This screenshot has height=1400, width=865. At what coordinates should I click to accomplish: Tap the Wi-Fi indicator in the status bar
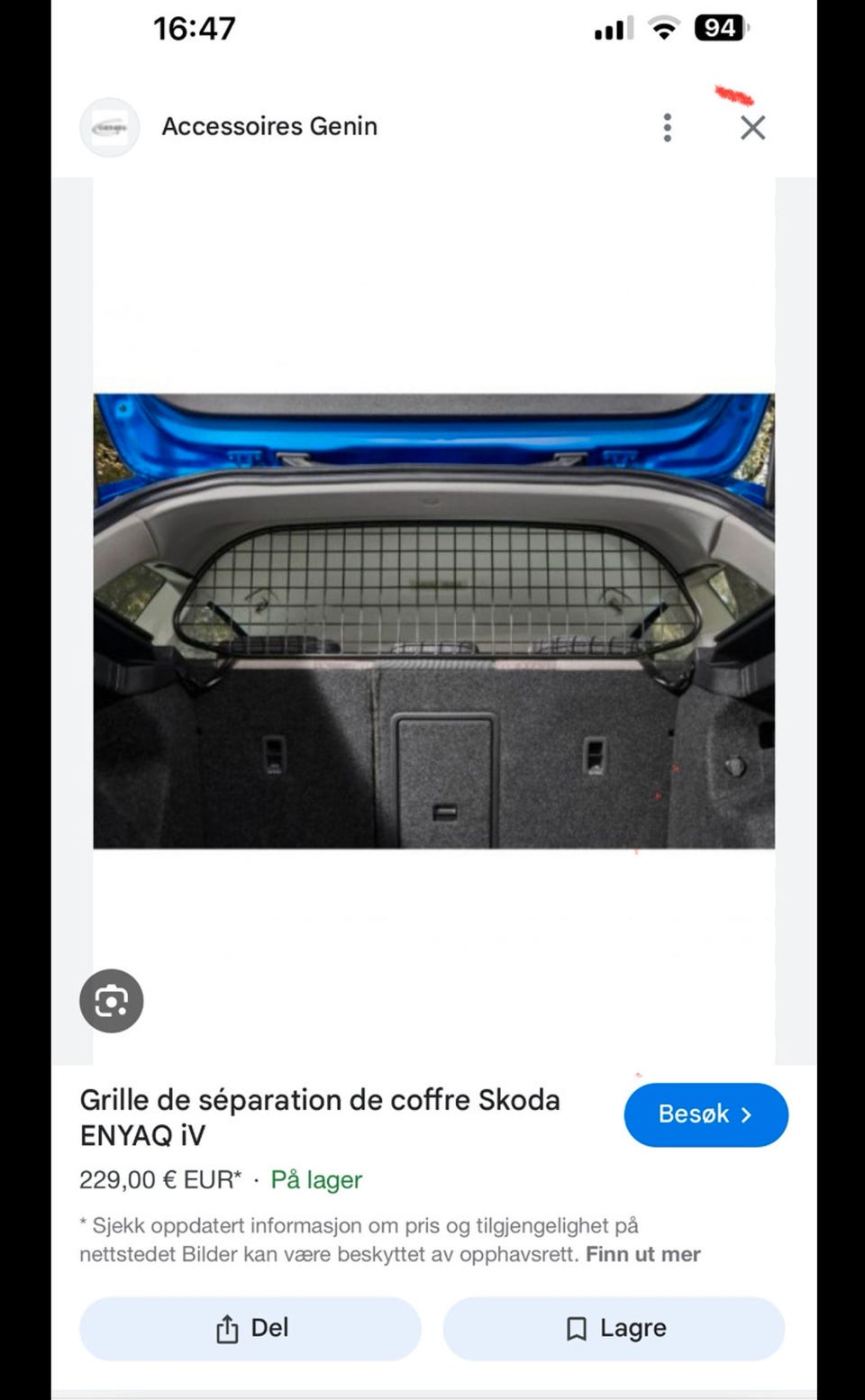(x=664, y=28)
